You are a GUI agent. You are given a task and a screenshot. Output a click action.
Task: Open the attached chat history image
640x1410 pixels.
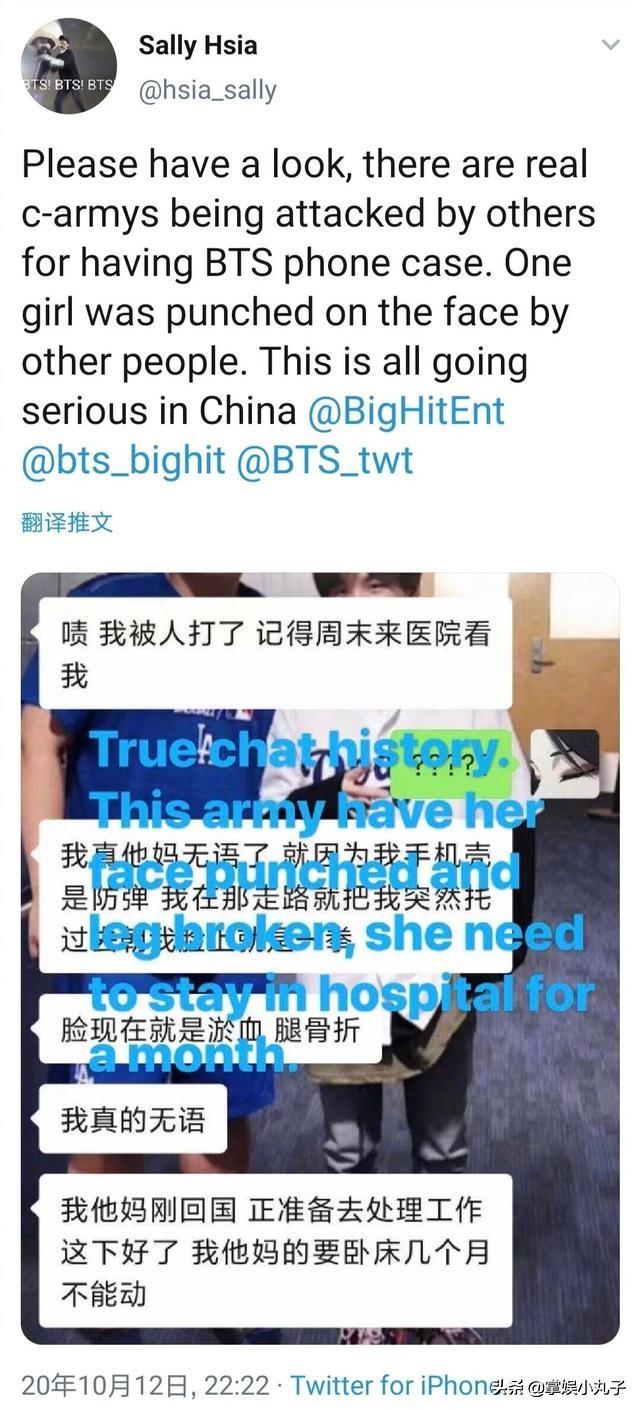point(320,958)
